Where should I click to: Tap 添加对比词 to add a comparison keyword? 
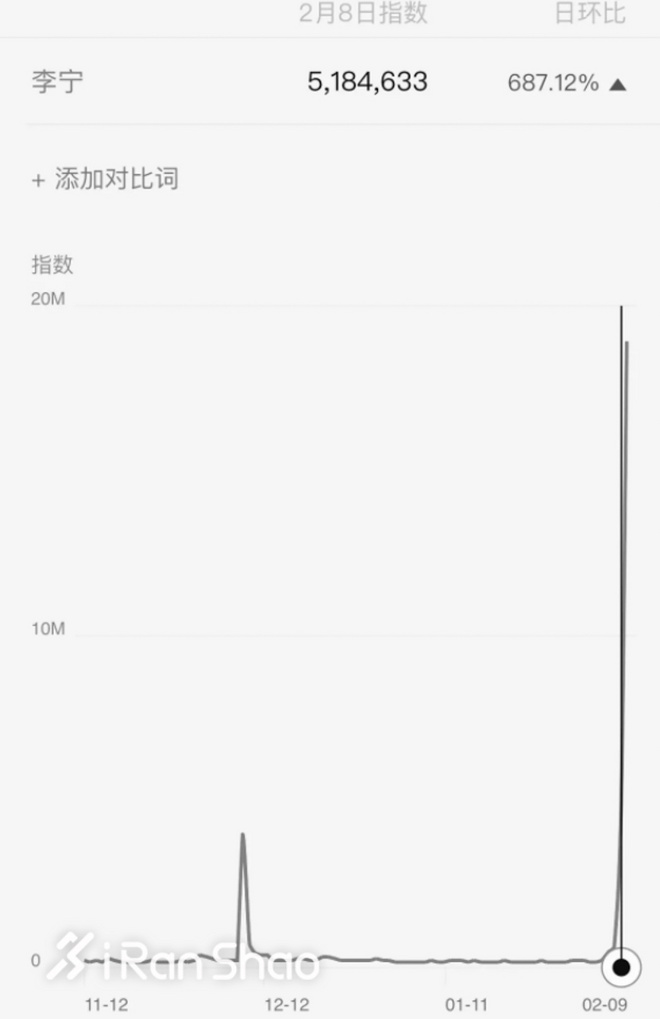pos(106,180)
